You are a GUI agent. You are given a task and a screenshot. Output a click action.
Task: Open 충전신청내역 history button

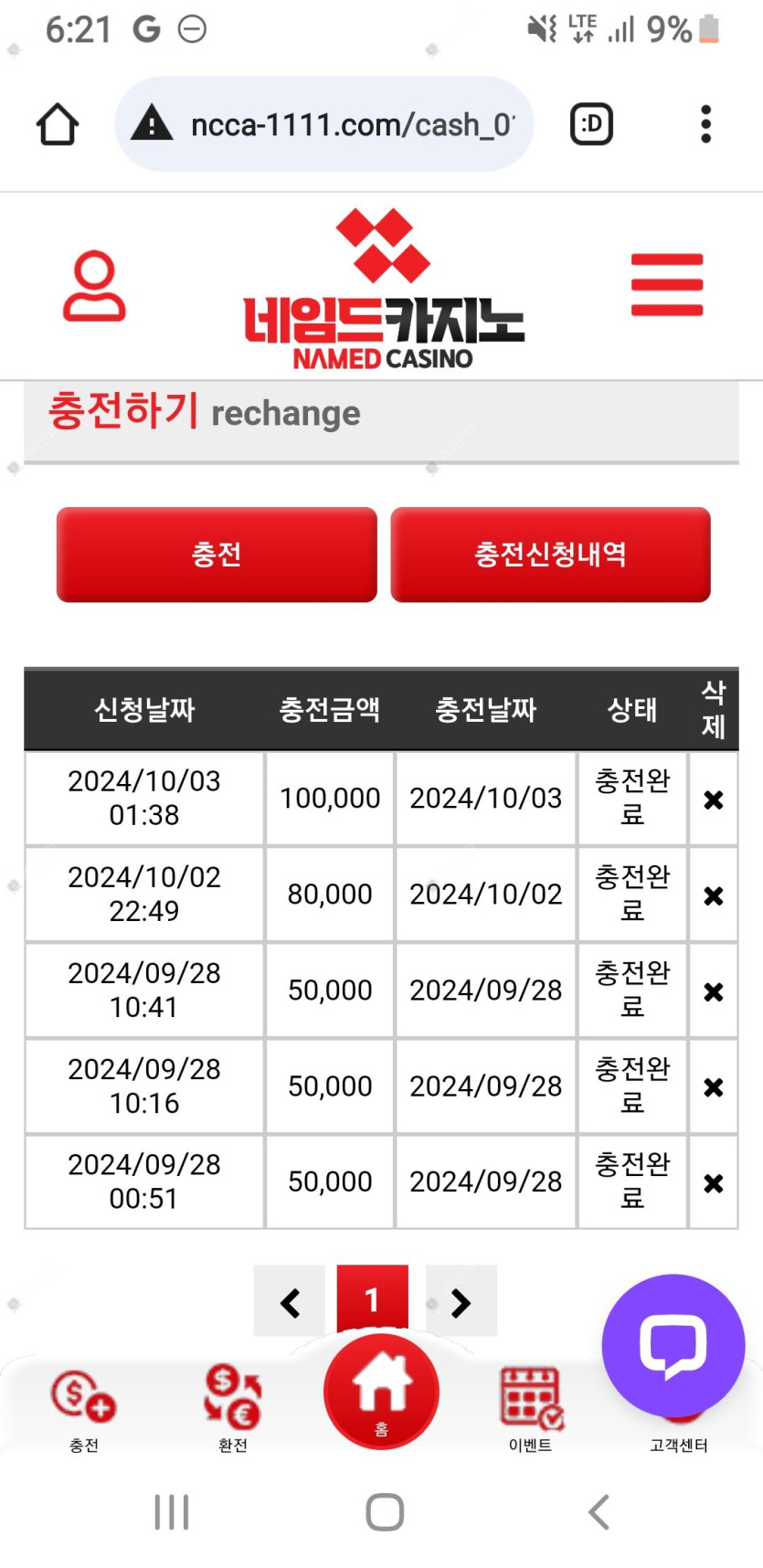coord(550,555)
